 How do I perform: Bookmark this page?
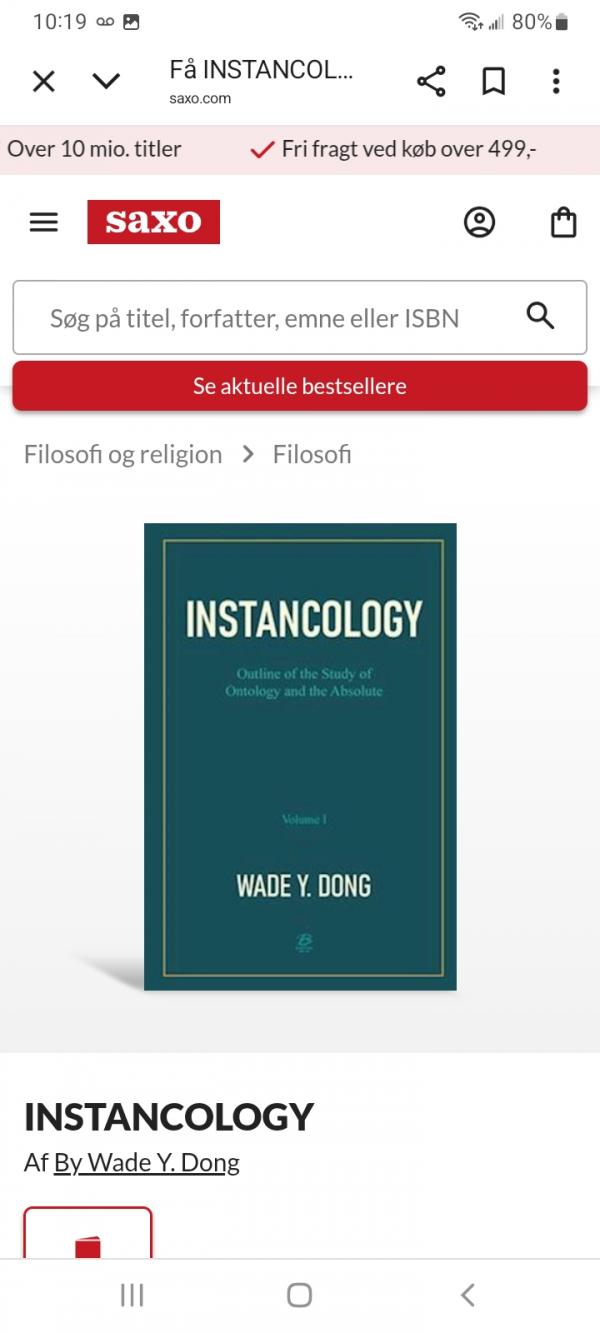click(x=494, y=82)
